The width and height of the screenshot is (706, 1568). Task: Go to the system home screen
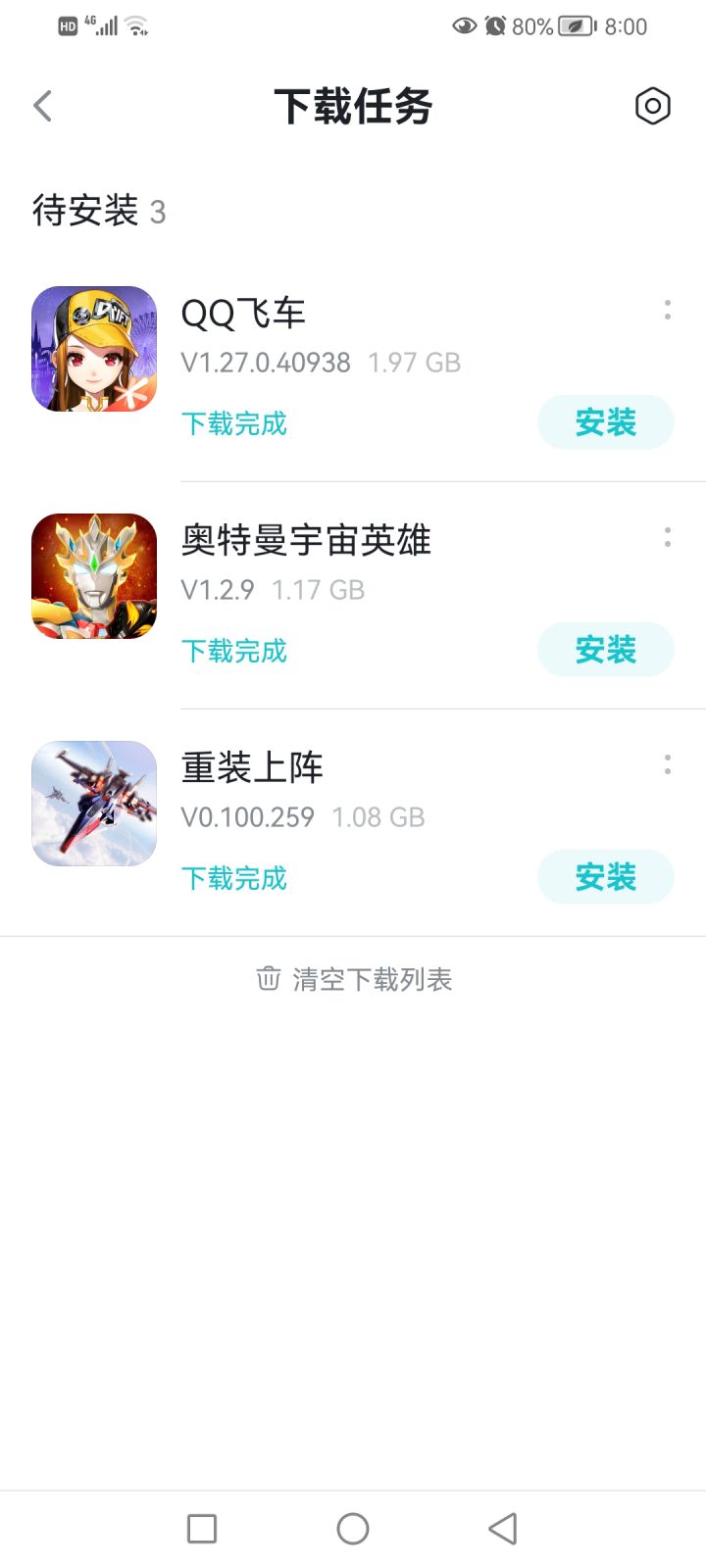[x=353, y=1529]
